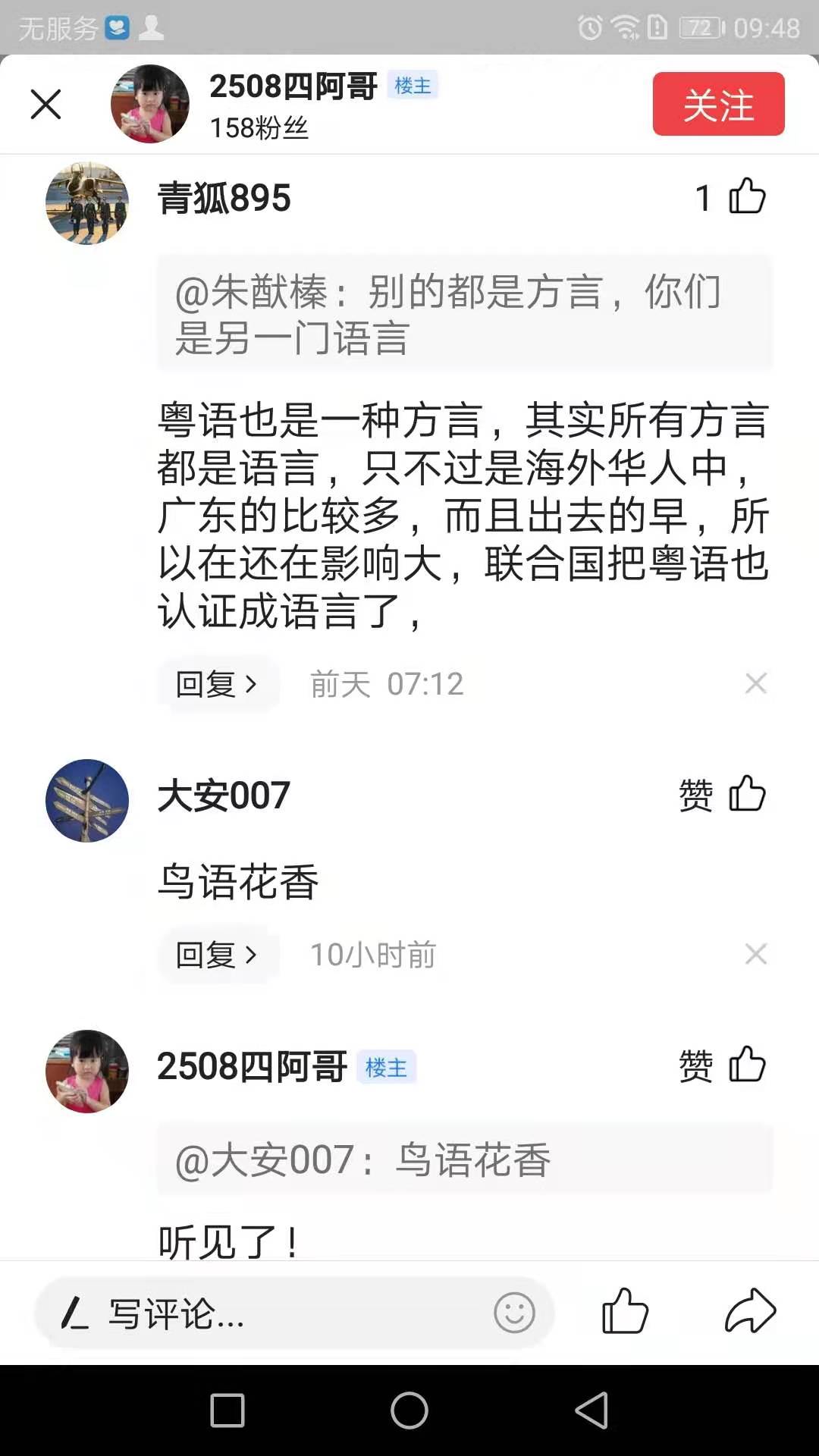Dismiss 大安007's comment with the X
Screen dimensions: 819x1456
[755, 954]
